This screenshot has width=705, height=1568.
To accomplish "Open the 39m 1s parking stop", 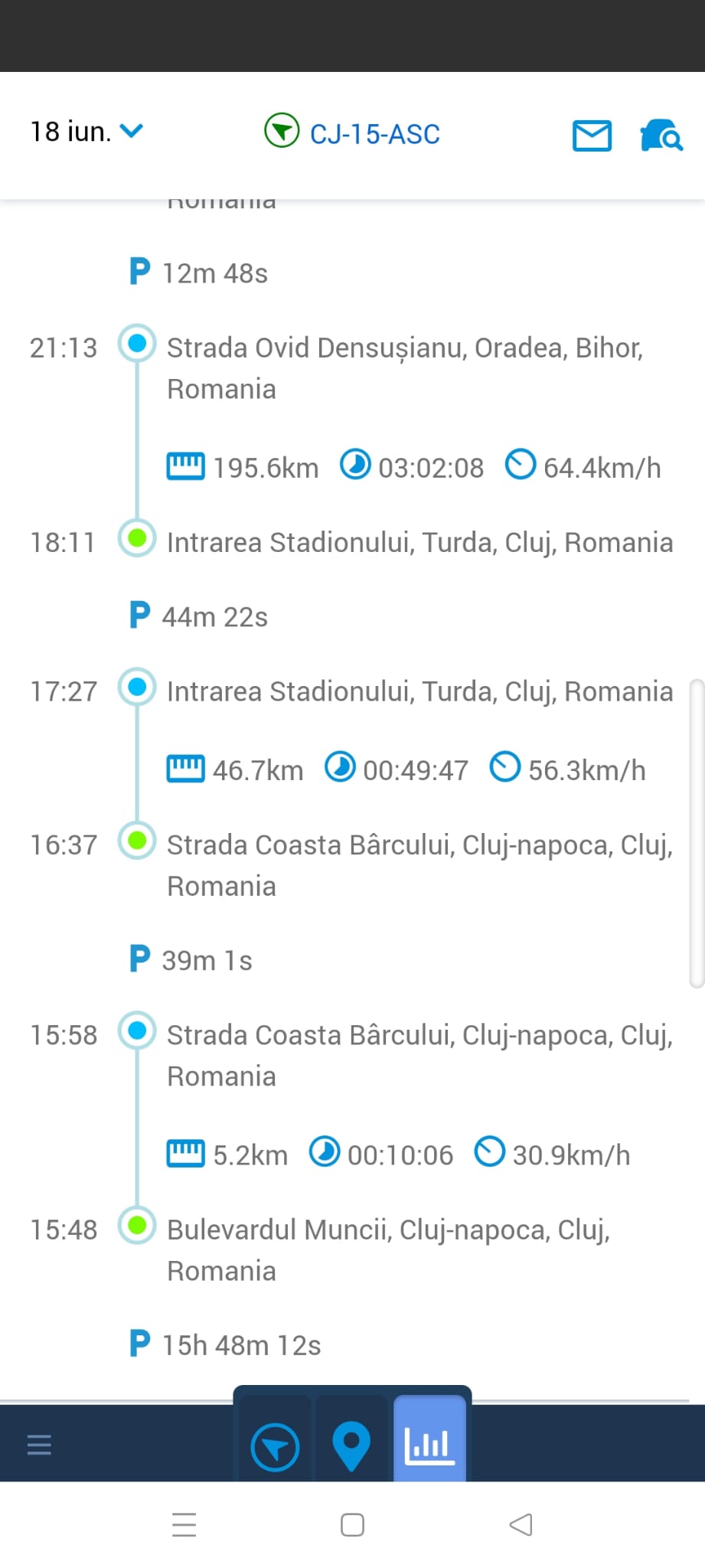I will pyautogui.click(x=191, y=960).
